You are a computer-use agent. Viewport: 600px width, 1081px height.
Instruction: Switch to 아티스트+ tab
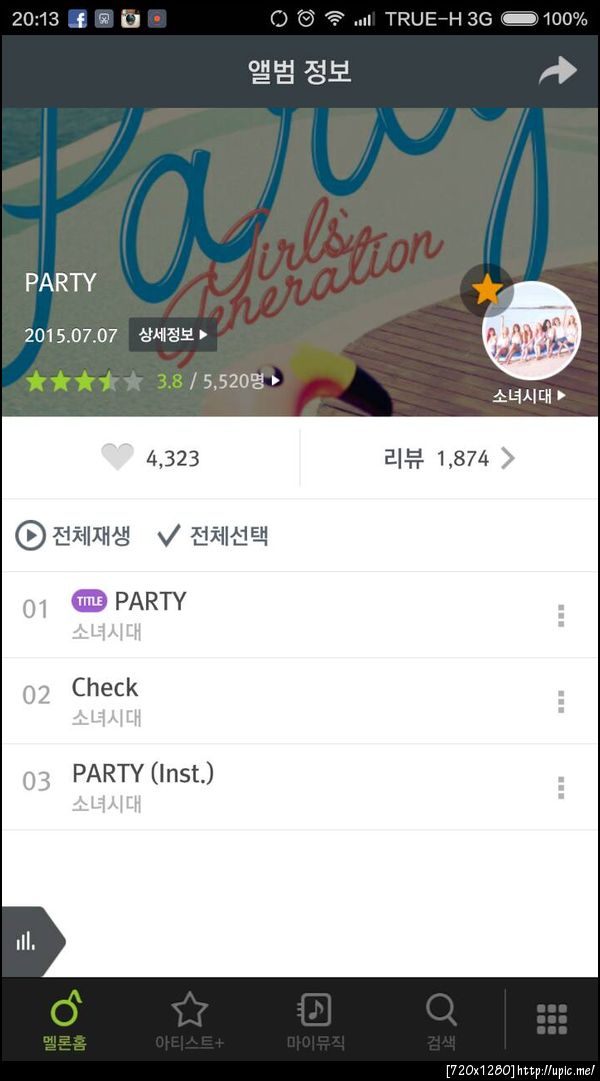point(189,1020)
